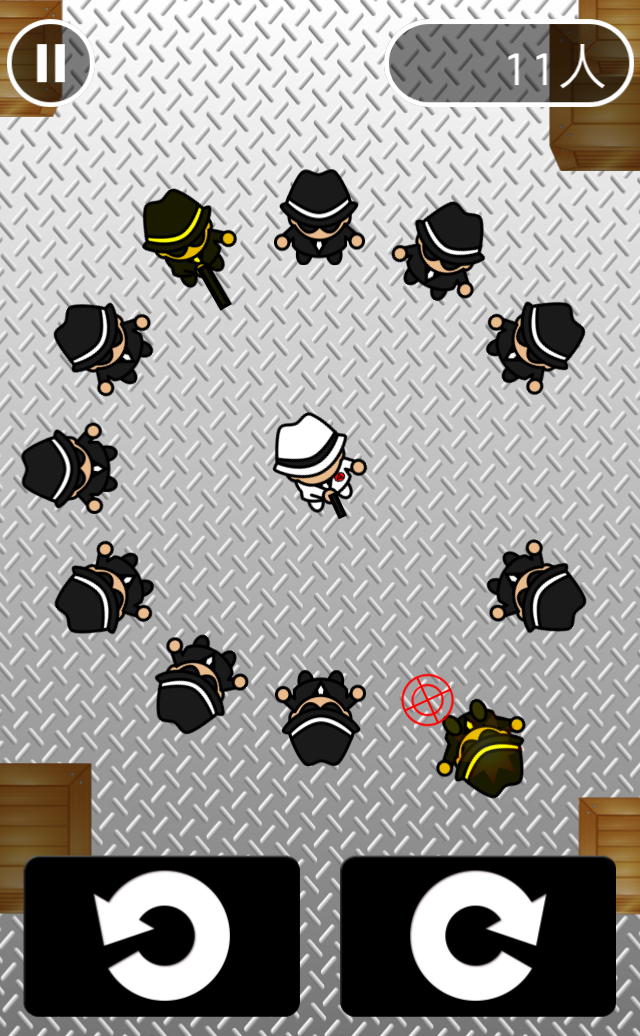Rotate counterclockwise with the left arrow button
Viewport: 640px width, 1036px height.
[162, 936]
